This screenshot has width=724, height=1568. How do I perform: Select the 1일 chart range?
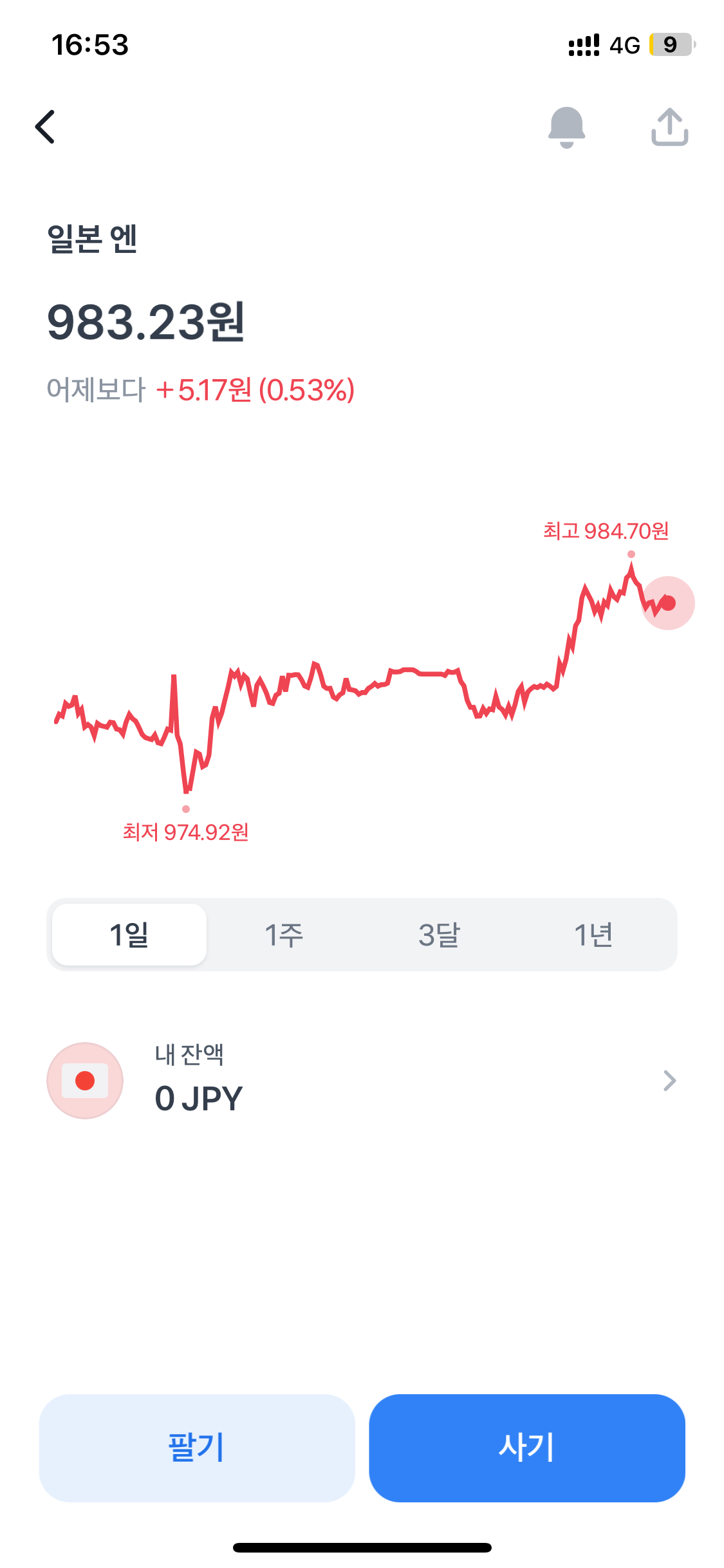(129, 935)
